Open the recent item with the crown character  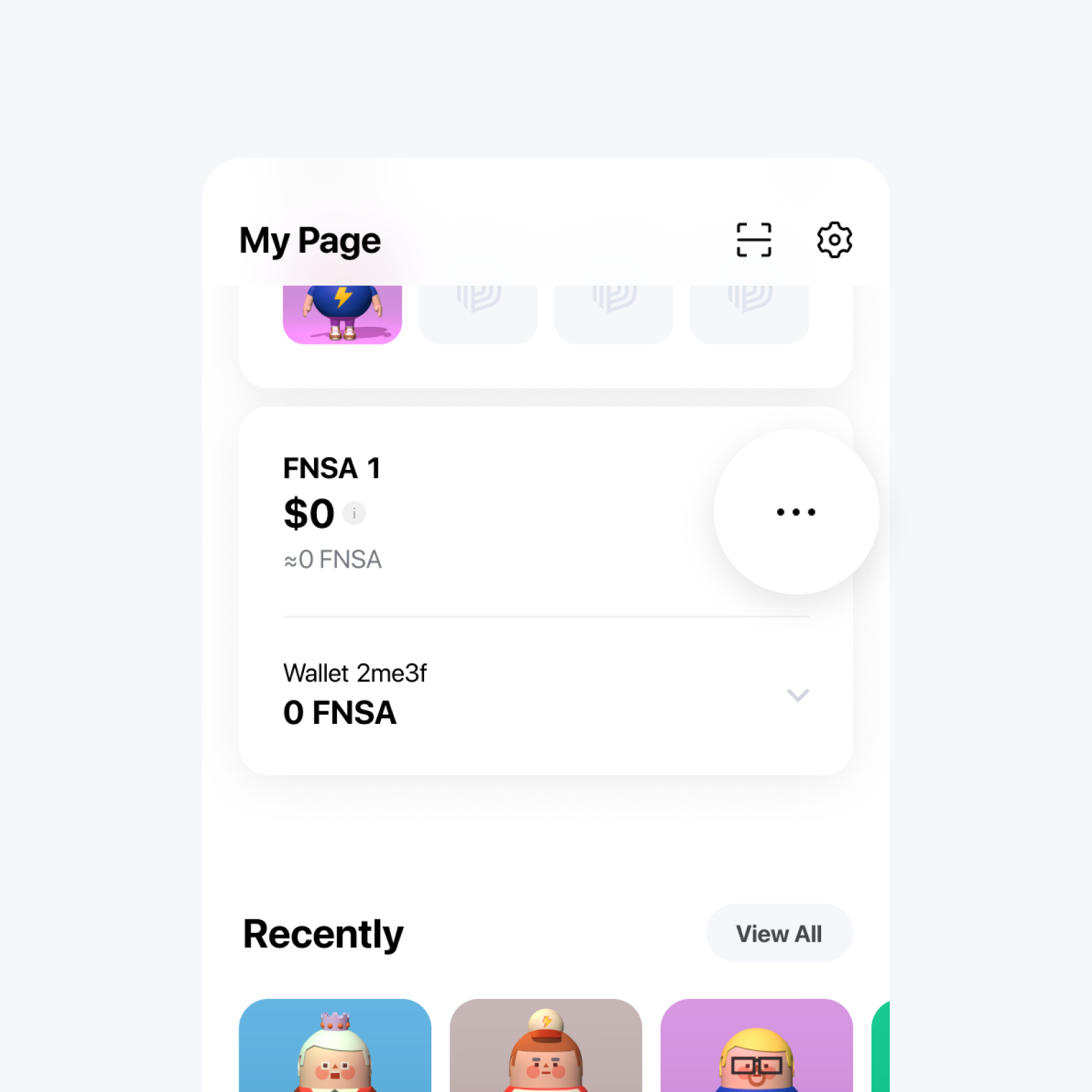click(x=335, y=1046)
